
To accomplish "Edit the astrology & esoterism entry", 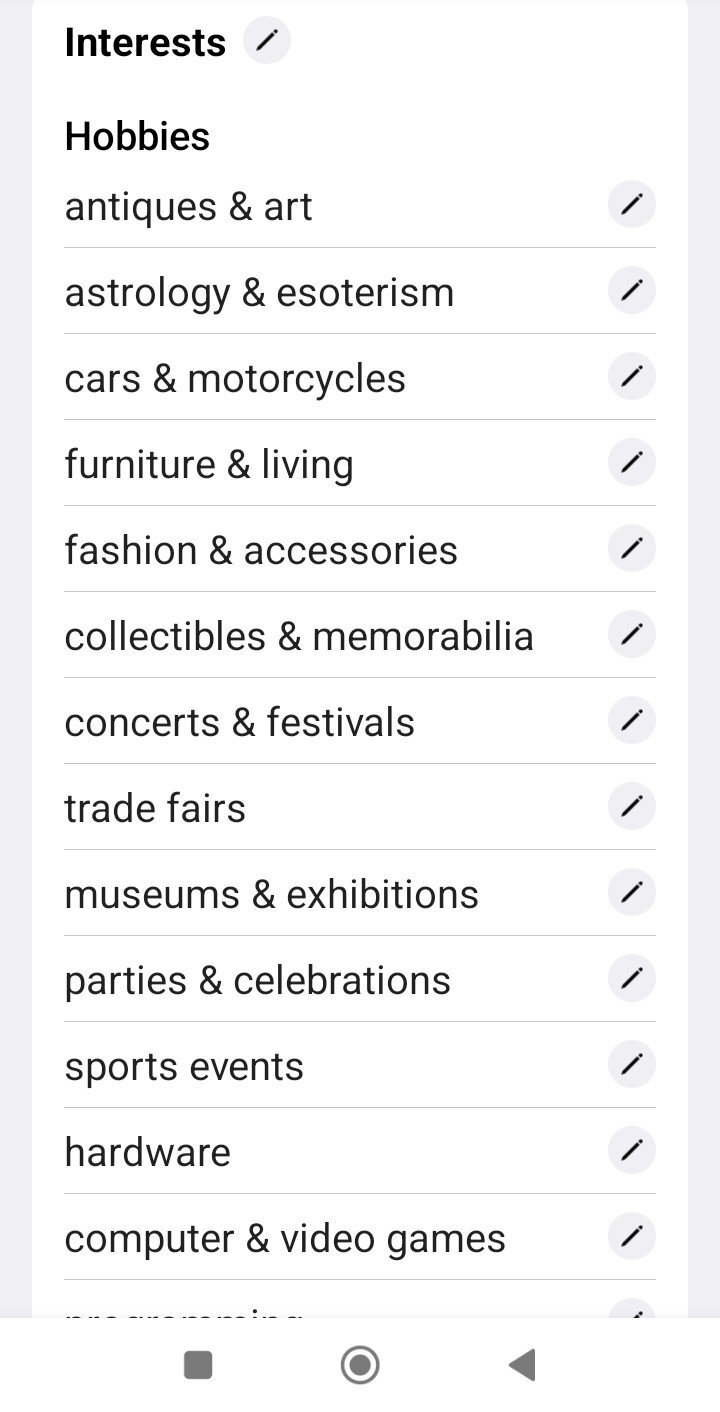I will click(631, 290).
